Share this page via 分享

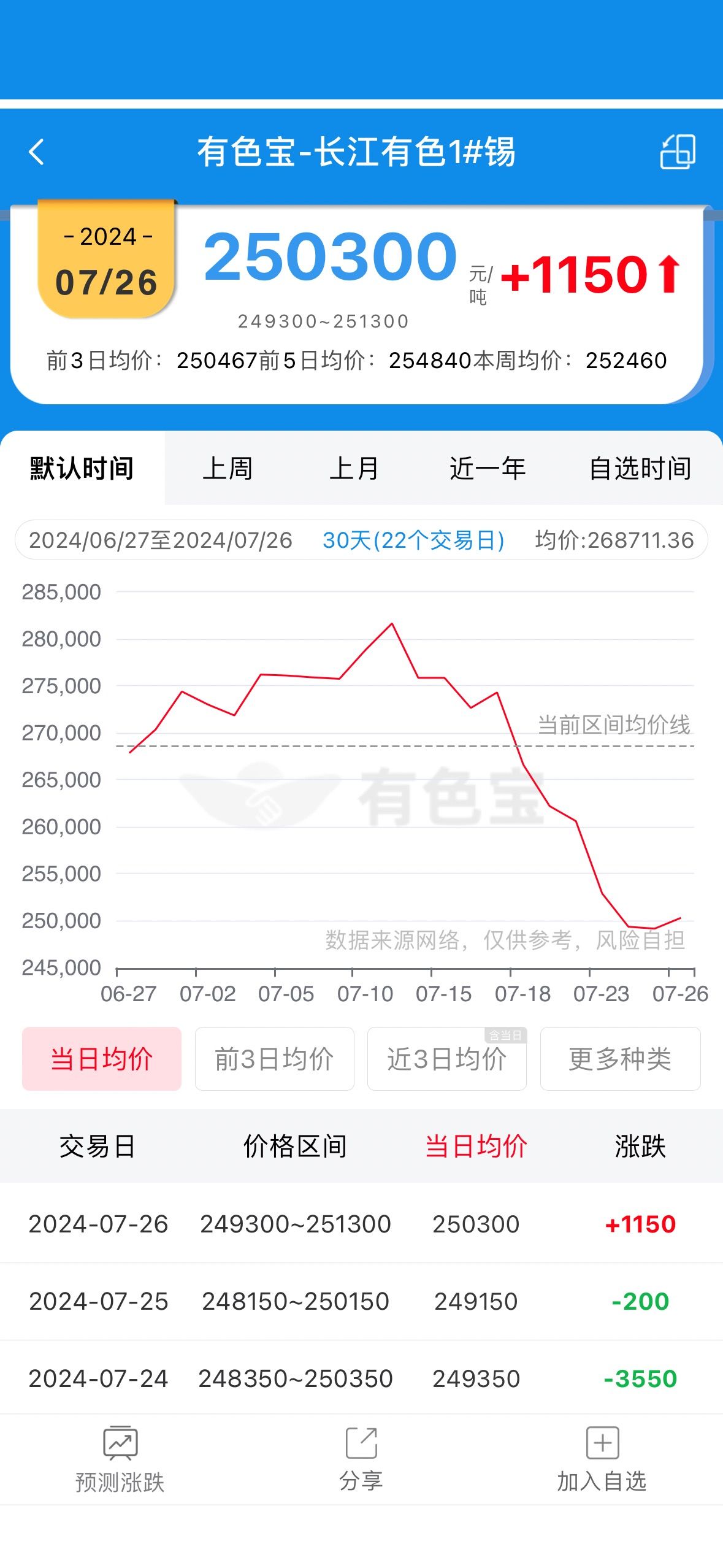[361, 1460]
